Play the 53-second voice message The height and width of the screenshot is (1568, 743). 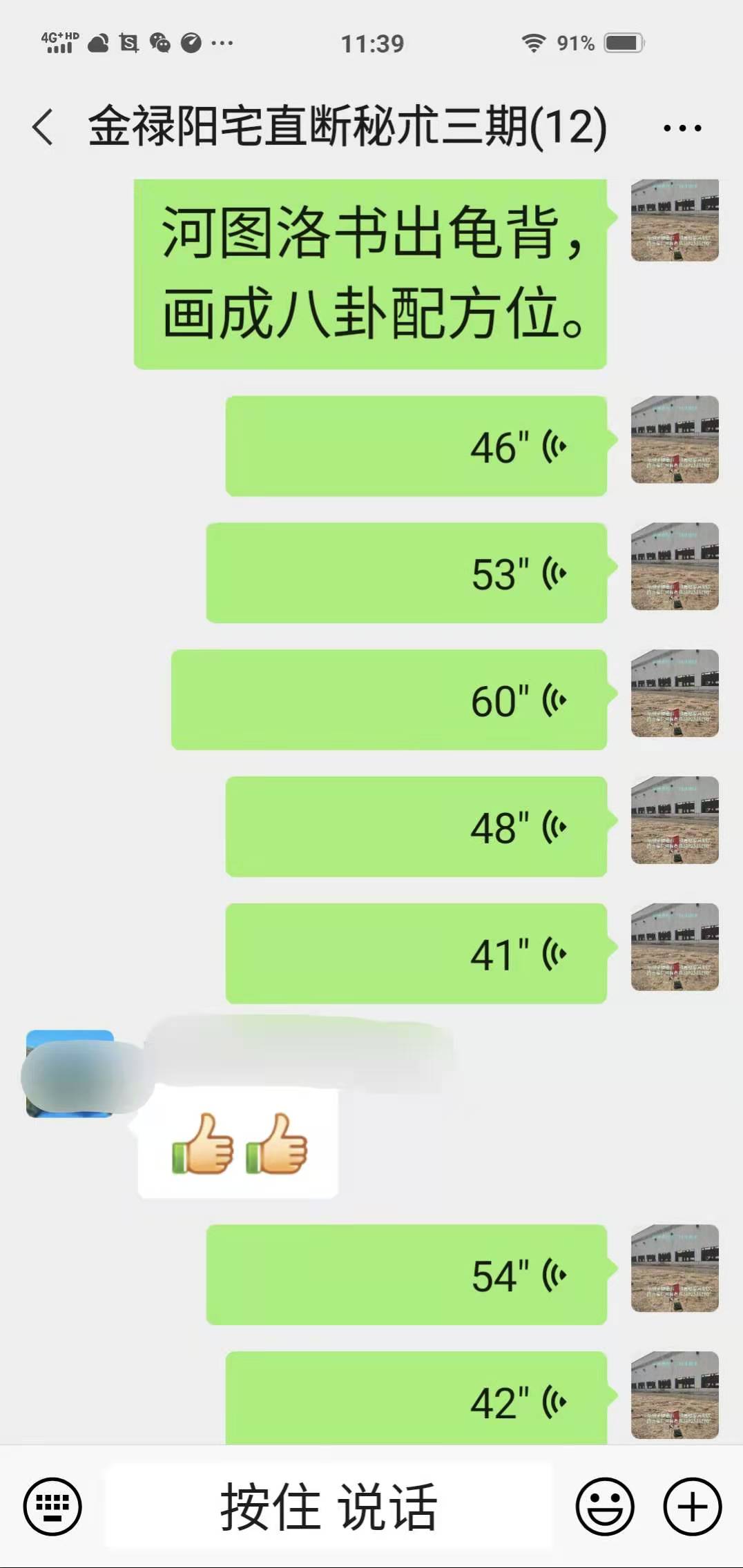click(x=407, y=574)
